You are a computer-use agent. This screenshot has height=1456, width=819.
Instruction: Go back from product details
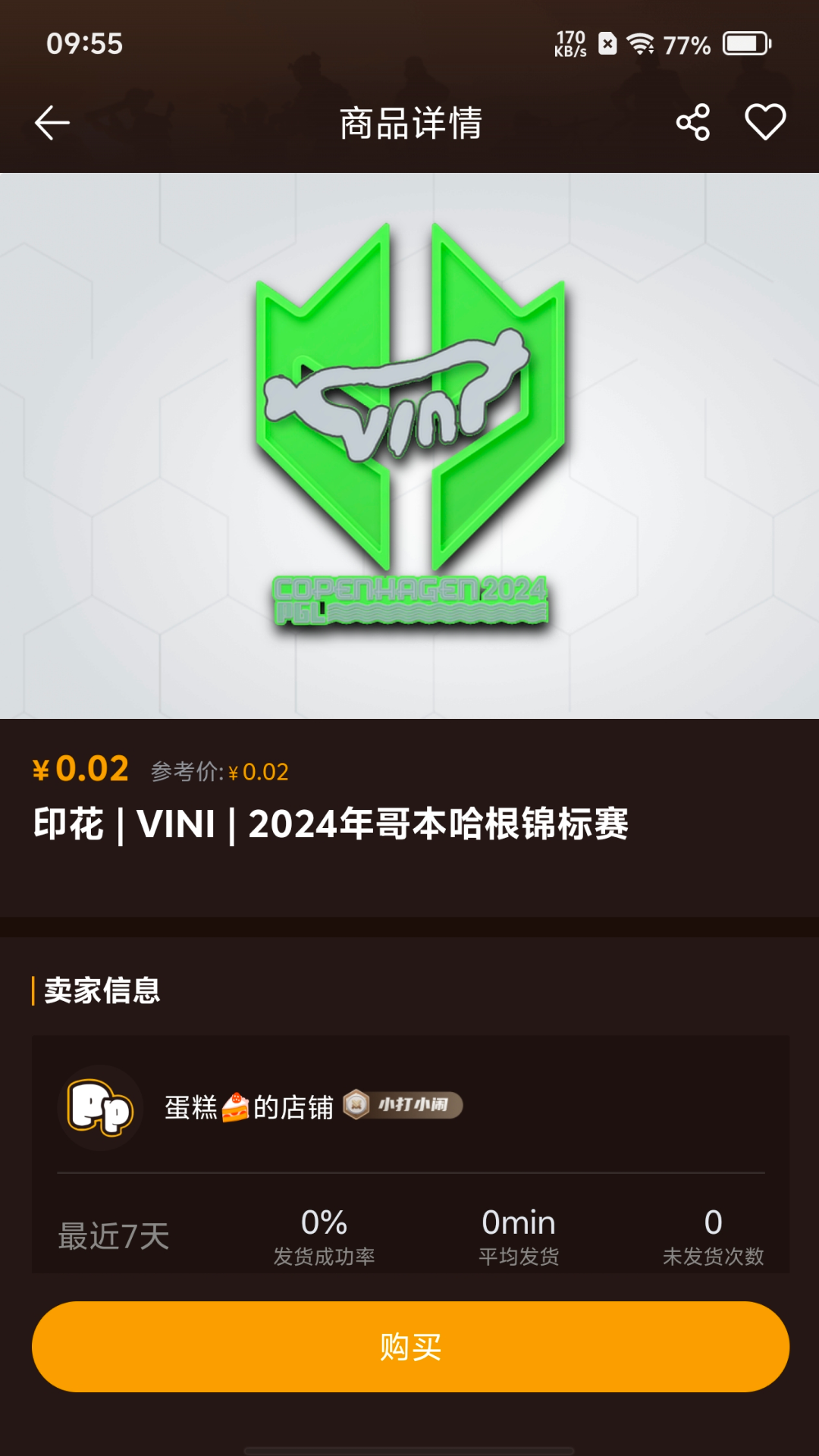[x=52, y=123]
